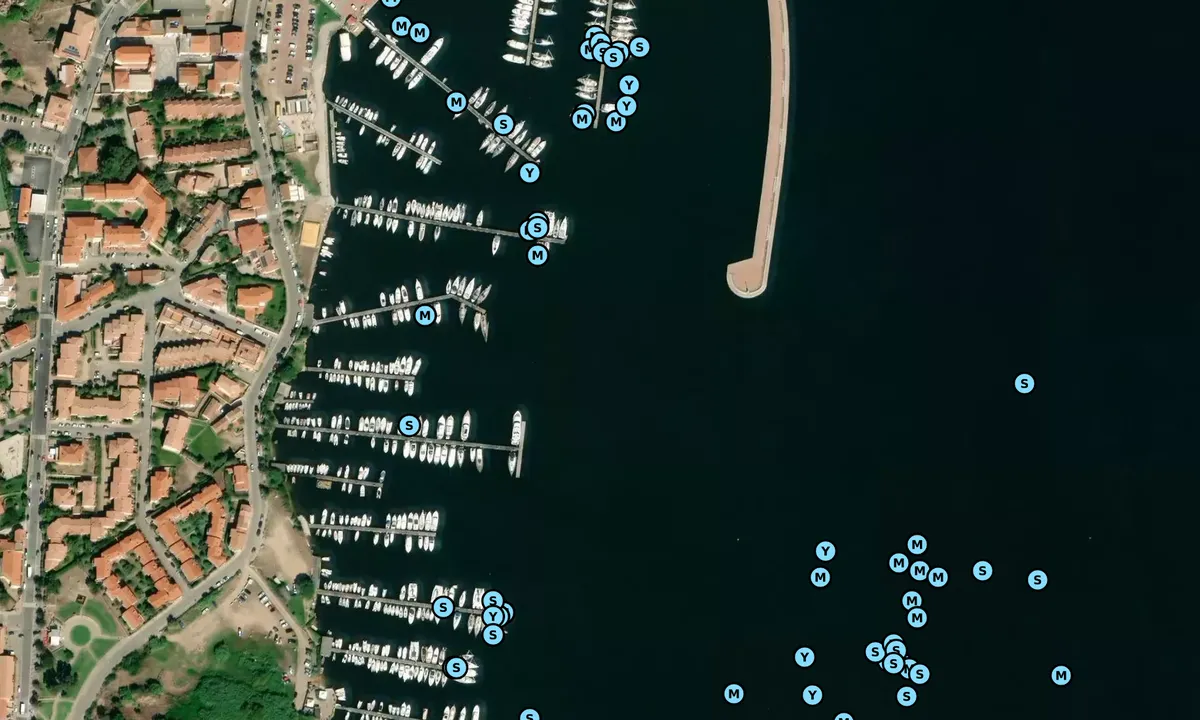Open the M marker nearest the bottom edge left of the Y marker
The height and width of the screenshot is (720, 1200).
733,694
